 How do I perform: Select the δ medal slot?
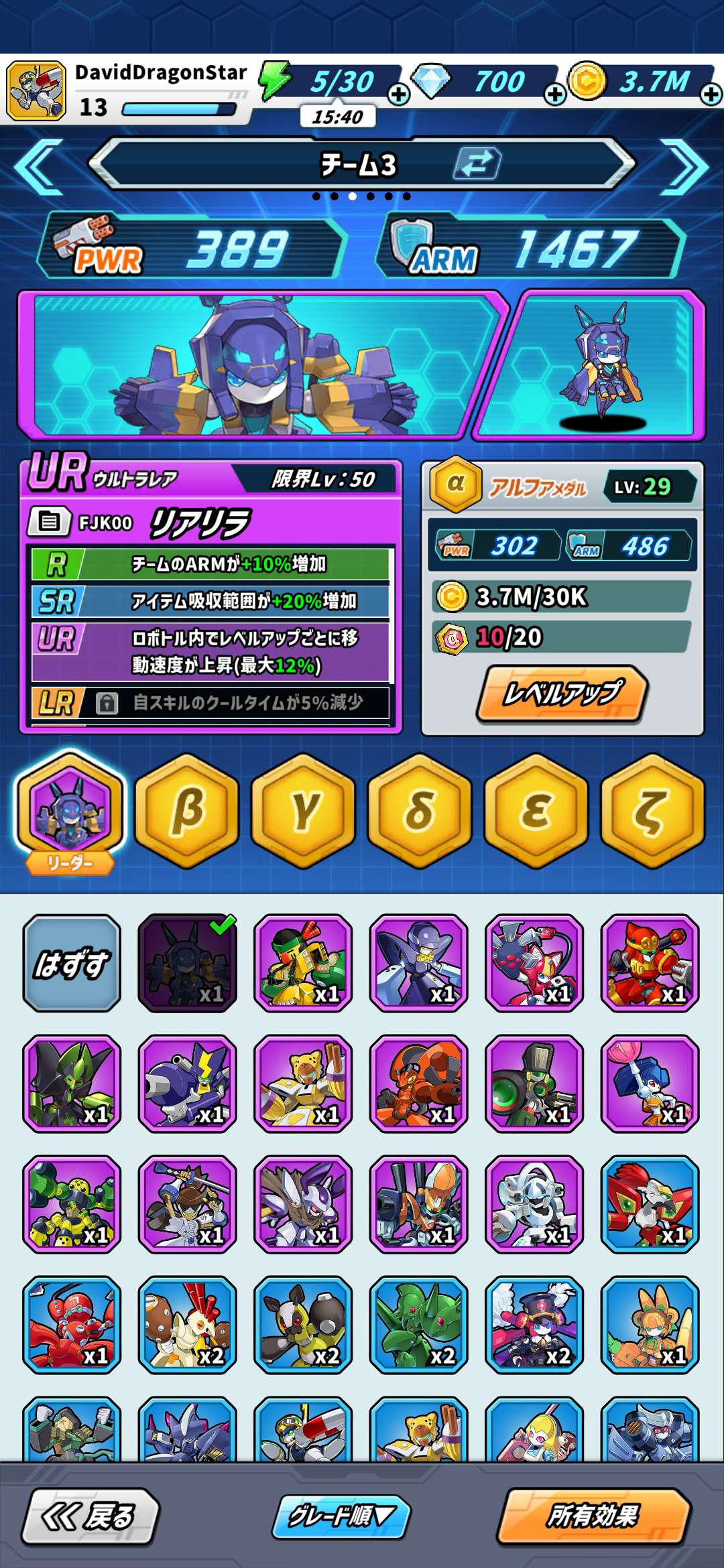coord(420,811)
